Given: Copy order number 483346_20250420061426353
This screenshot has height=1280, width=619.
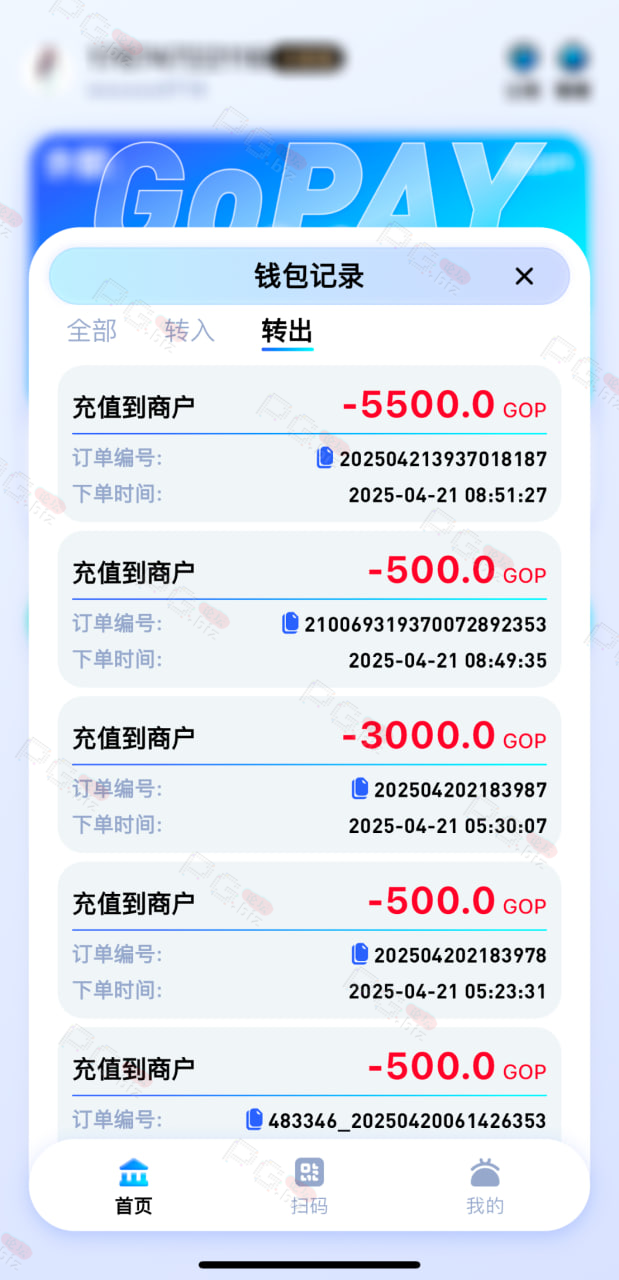Looking at the screenshot, I should pyautogui.click(x=254, y=1119).
